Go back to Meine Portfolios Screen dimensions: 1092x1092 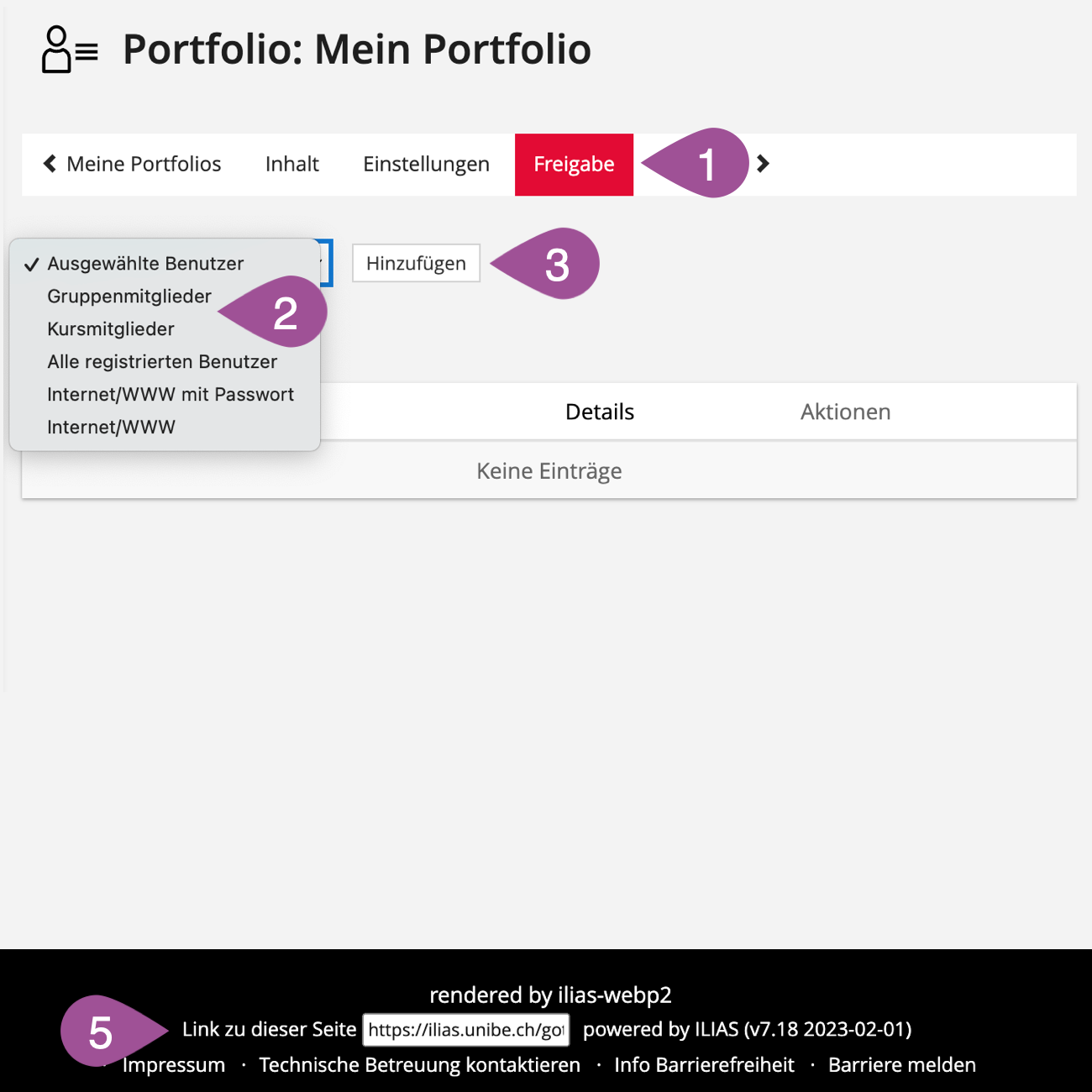(133, 164)
